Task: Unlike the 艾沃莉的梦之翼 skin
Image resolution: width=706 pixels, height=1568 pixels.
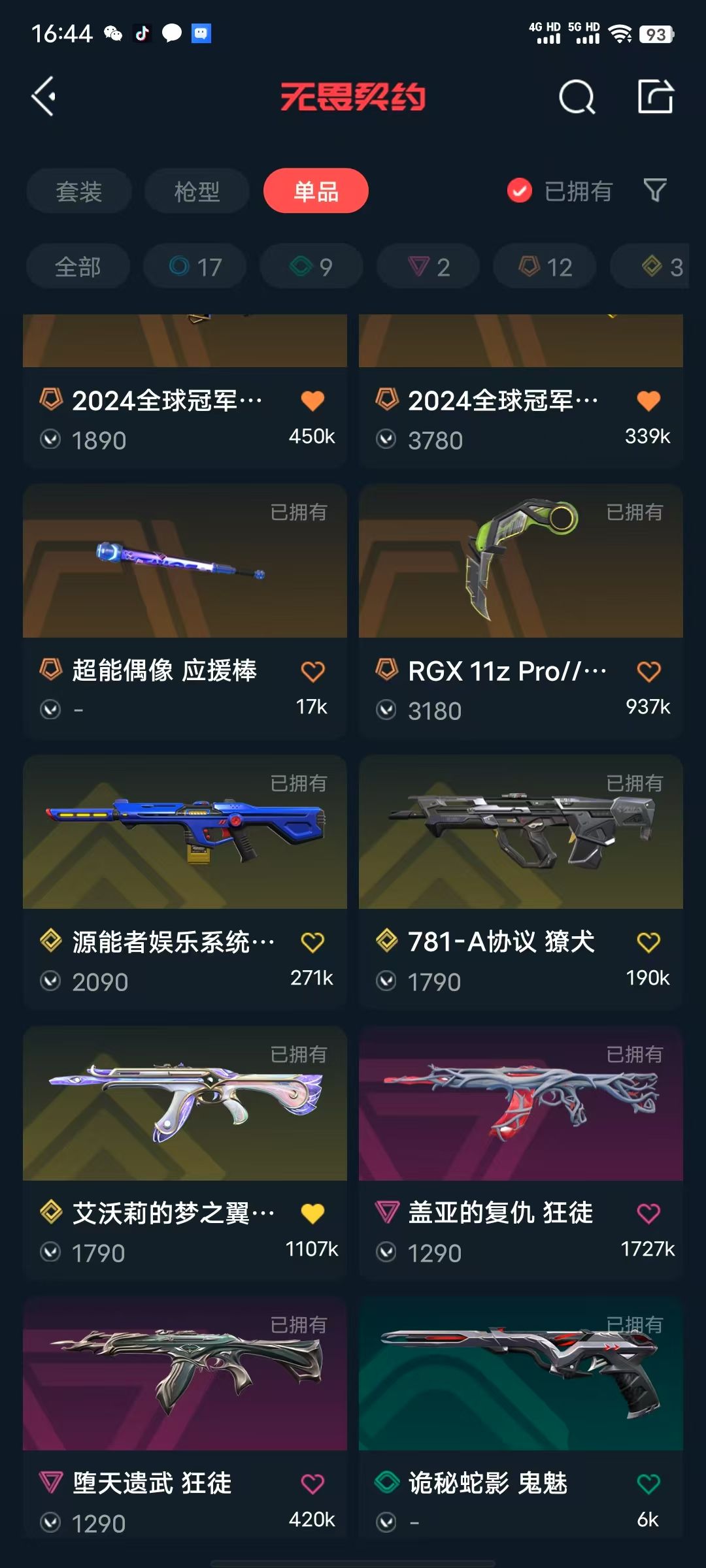Action: point(312,1213)
